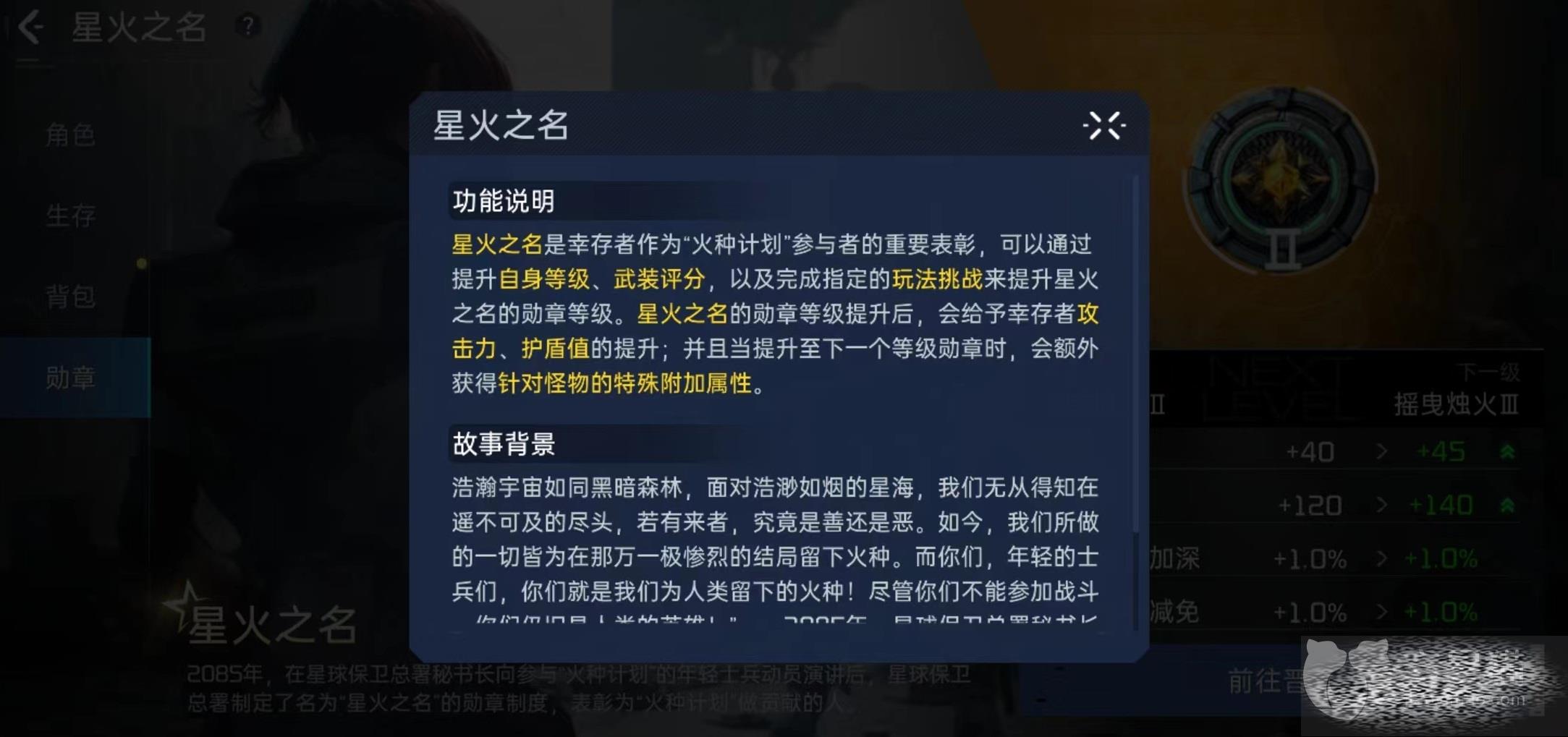The width and height of the screenshot is (1568, 737).
Task: Switch to the 背包 tab
Action: [x=70, y=297]
